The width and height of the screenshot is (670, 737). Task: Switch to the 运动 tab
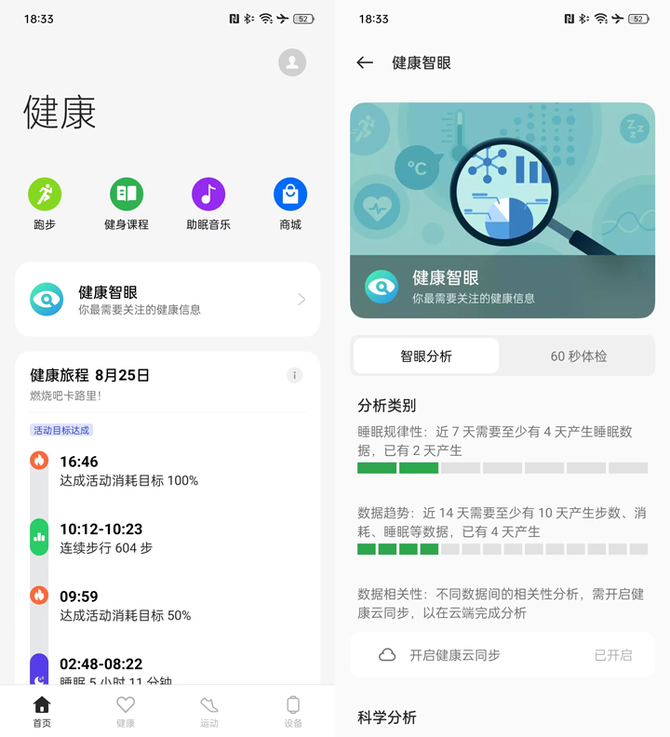pyautogui.click(x=209, y=710)
